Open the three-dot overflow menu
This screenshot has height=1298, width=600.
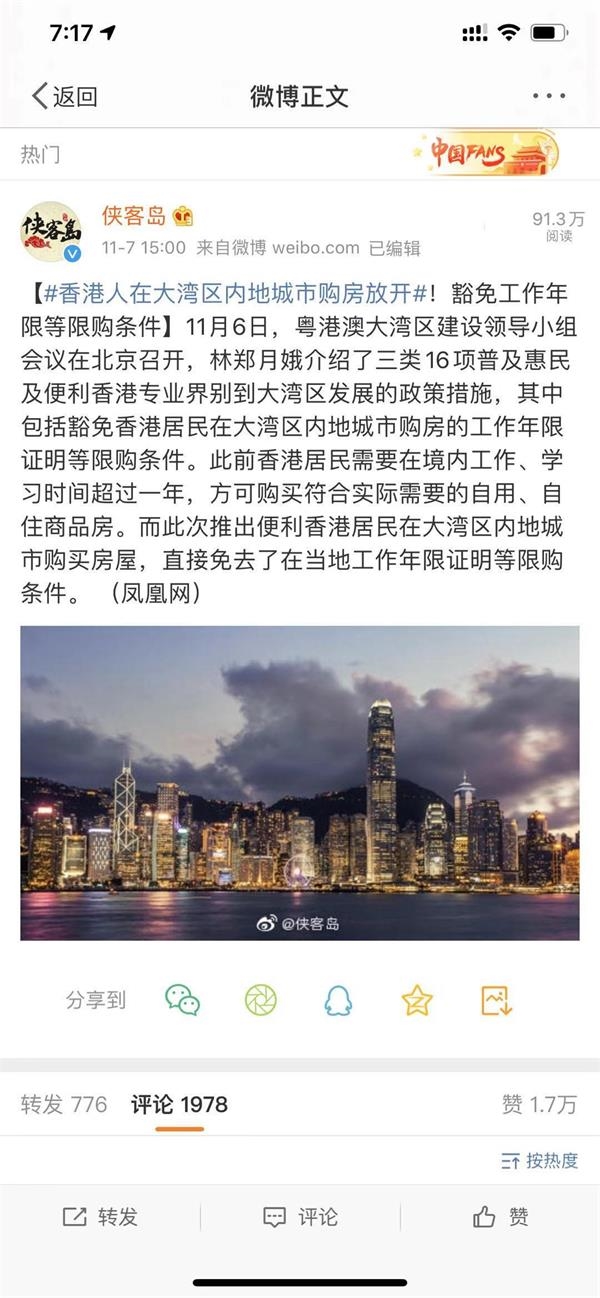pos(549,96)
